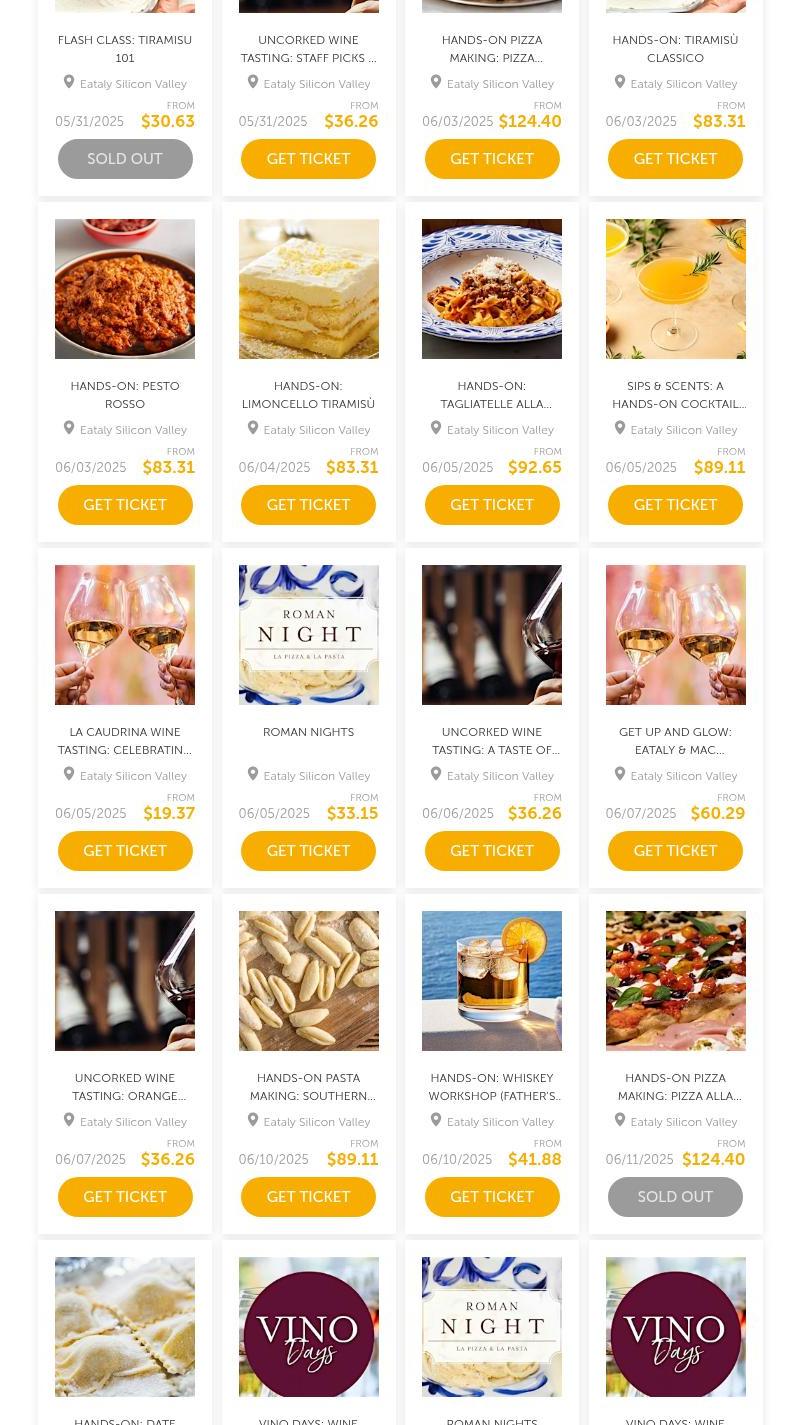
Task: Get ticket for Hands-On: Tiramisù Classico
Action: click(675, 159)
